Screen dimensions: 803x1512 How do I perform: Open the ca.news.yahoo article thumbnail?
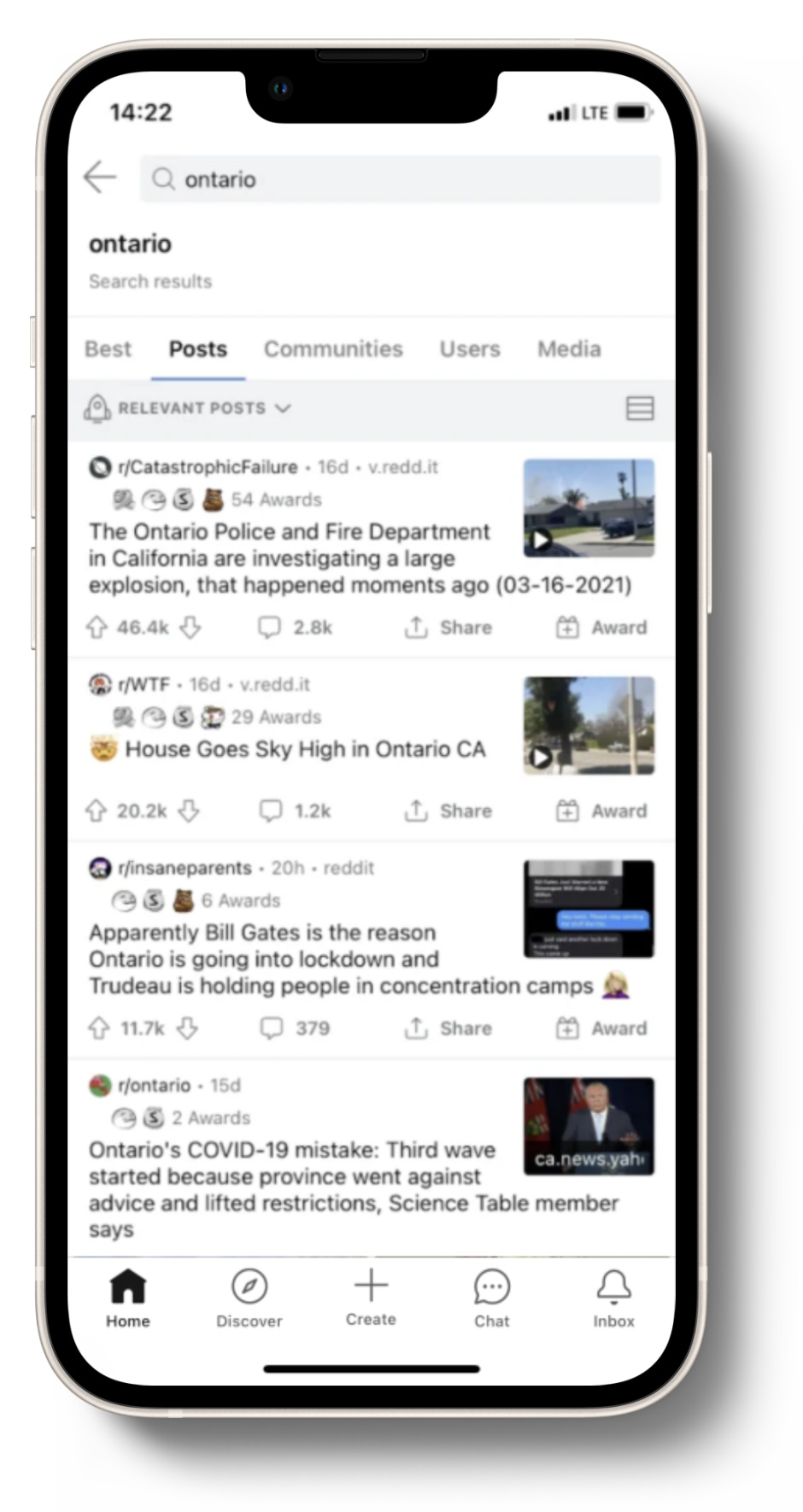click(589, 1126)
